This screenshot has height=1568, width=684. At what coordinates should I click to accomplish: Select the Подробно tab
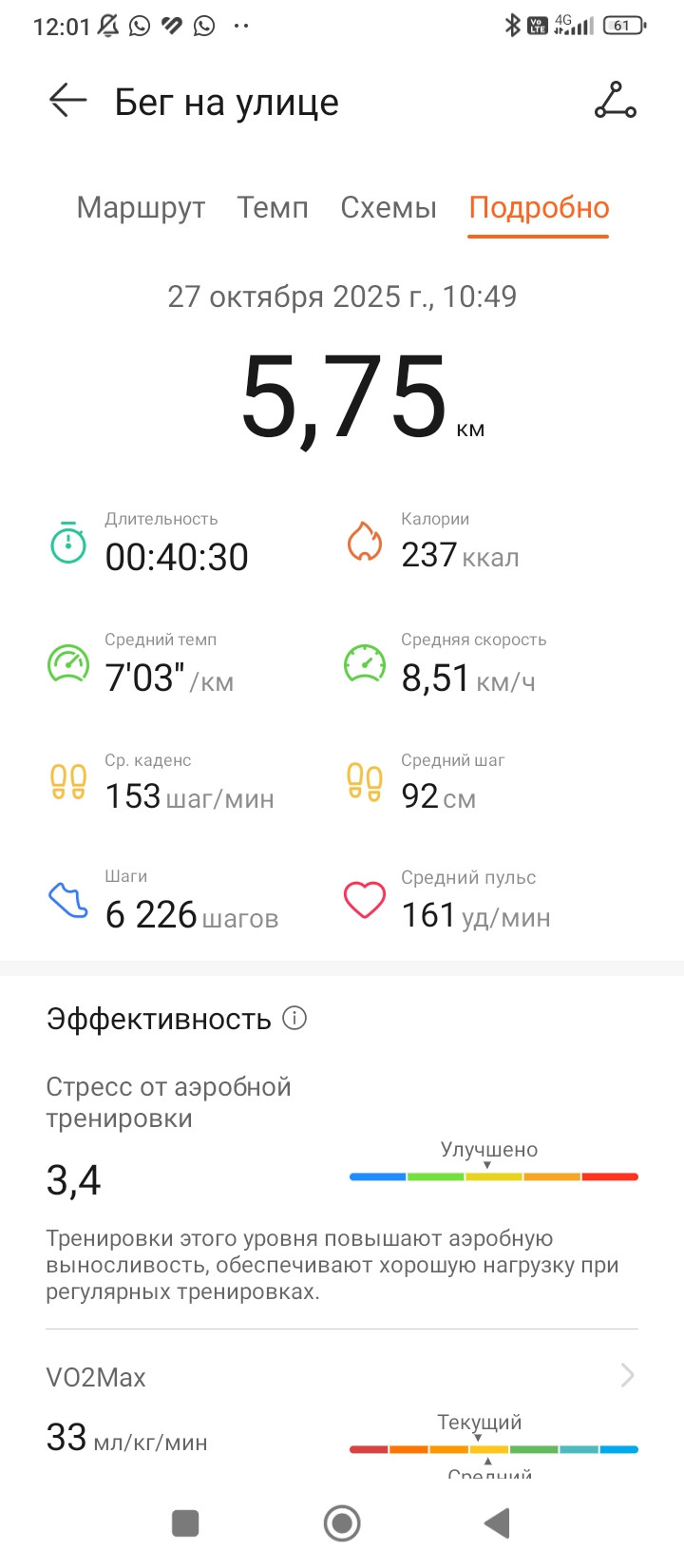pos(539,208)
